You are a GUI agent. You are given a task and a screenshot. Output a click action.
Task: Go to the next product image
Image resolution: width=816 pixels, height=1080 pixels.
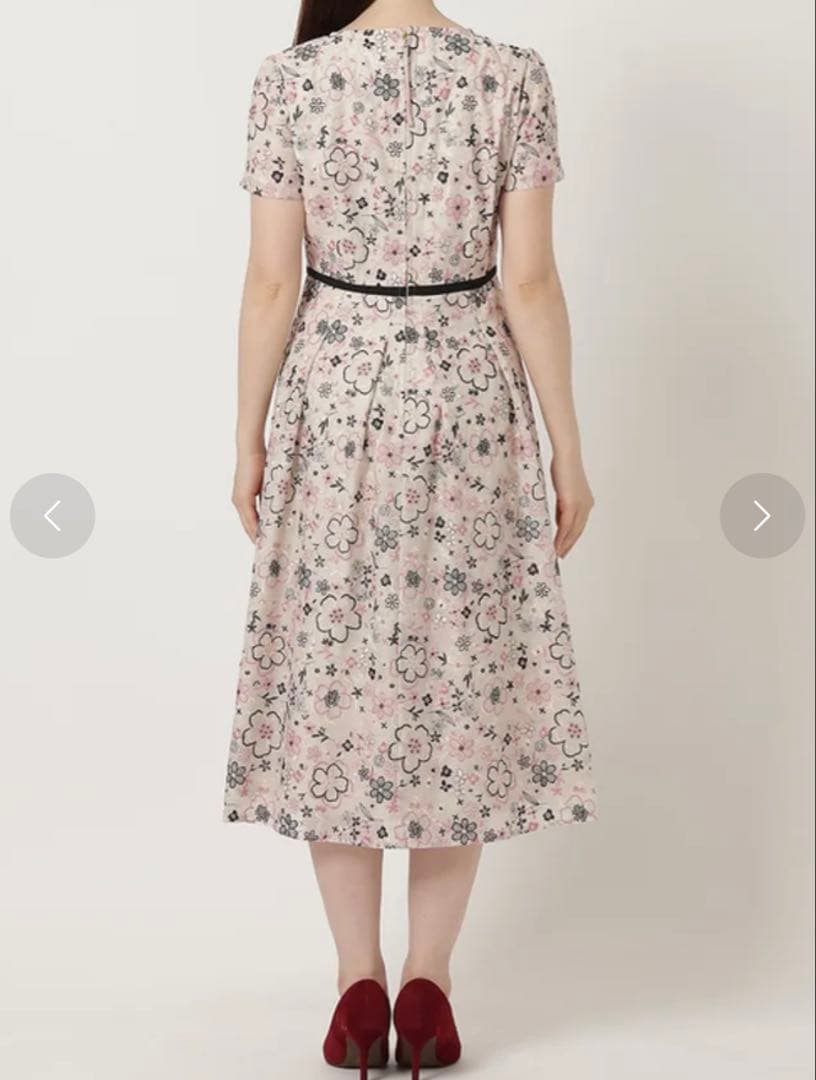(x=762, y=516)
